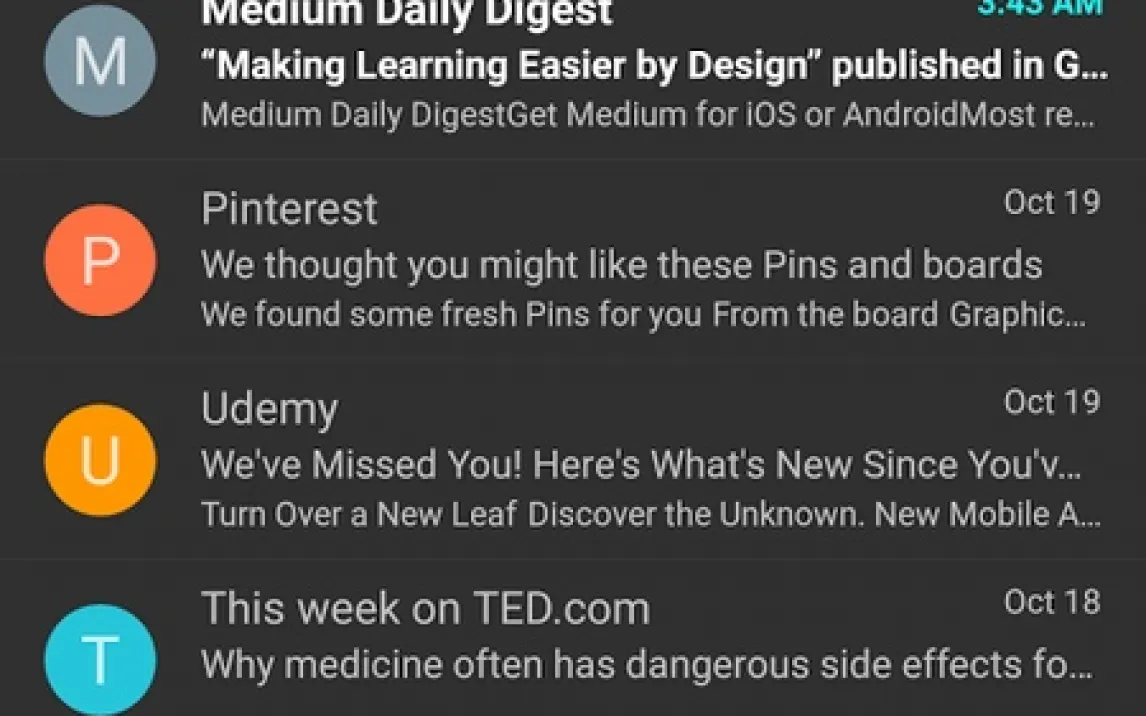This screenshot has width=1146, height=716.
Task: Select the TED email via T avatar
Action: tap(100, 658)
